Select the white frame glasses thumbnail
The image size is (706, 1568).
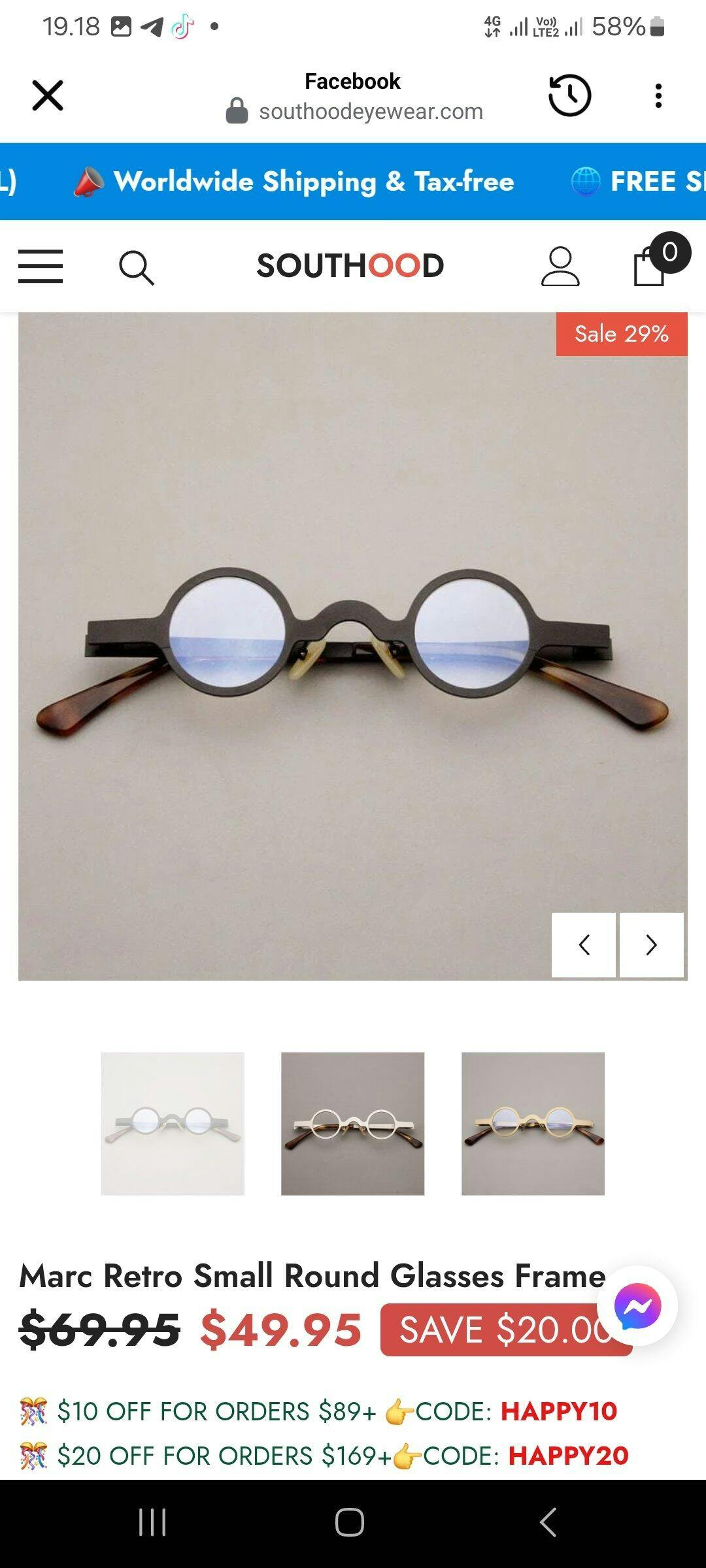[353, 1123]
